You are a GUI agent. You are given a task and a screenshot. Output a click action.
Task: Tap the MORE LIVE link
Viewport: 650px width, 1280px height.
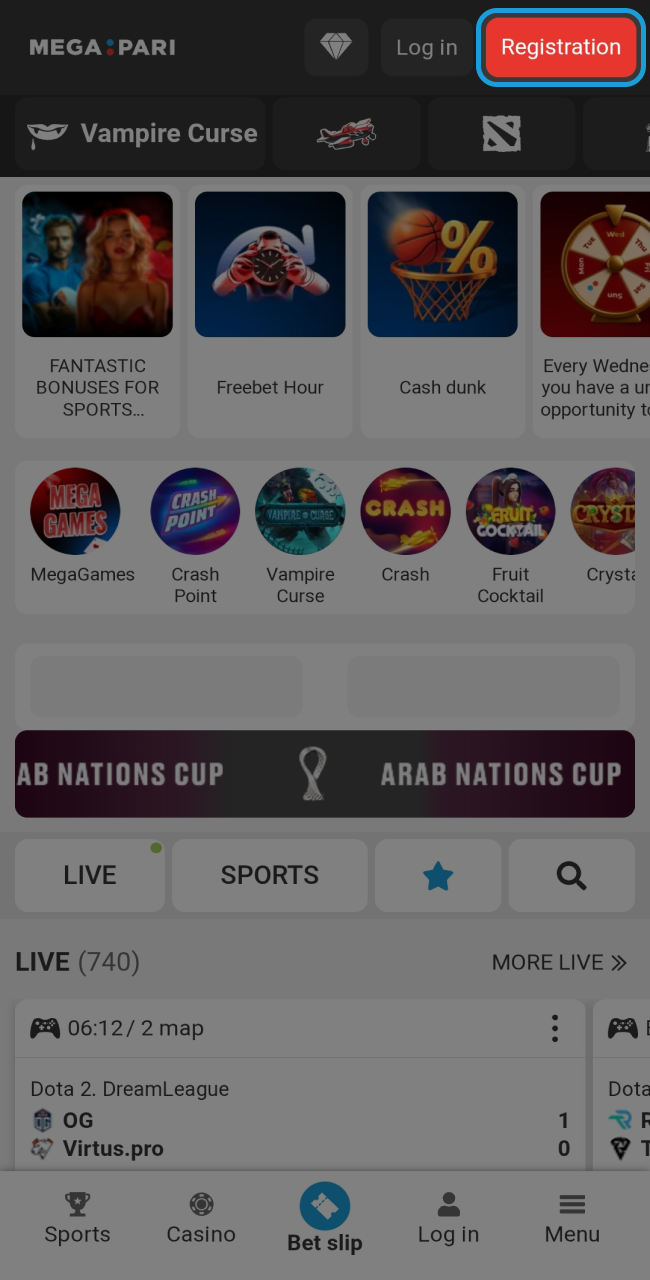(x=559, y=962)
